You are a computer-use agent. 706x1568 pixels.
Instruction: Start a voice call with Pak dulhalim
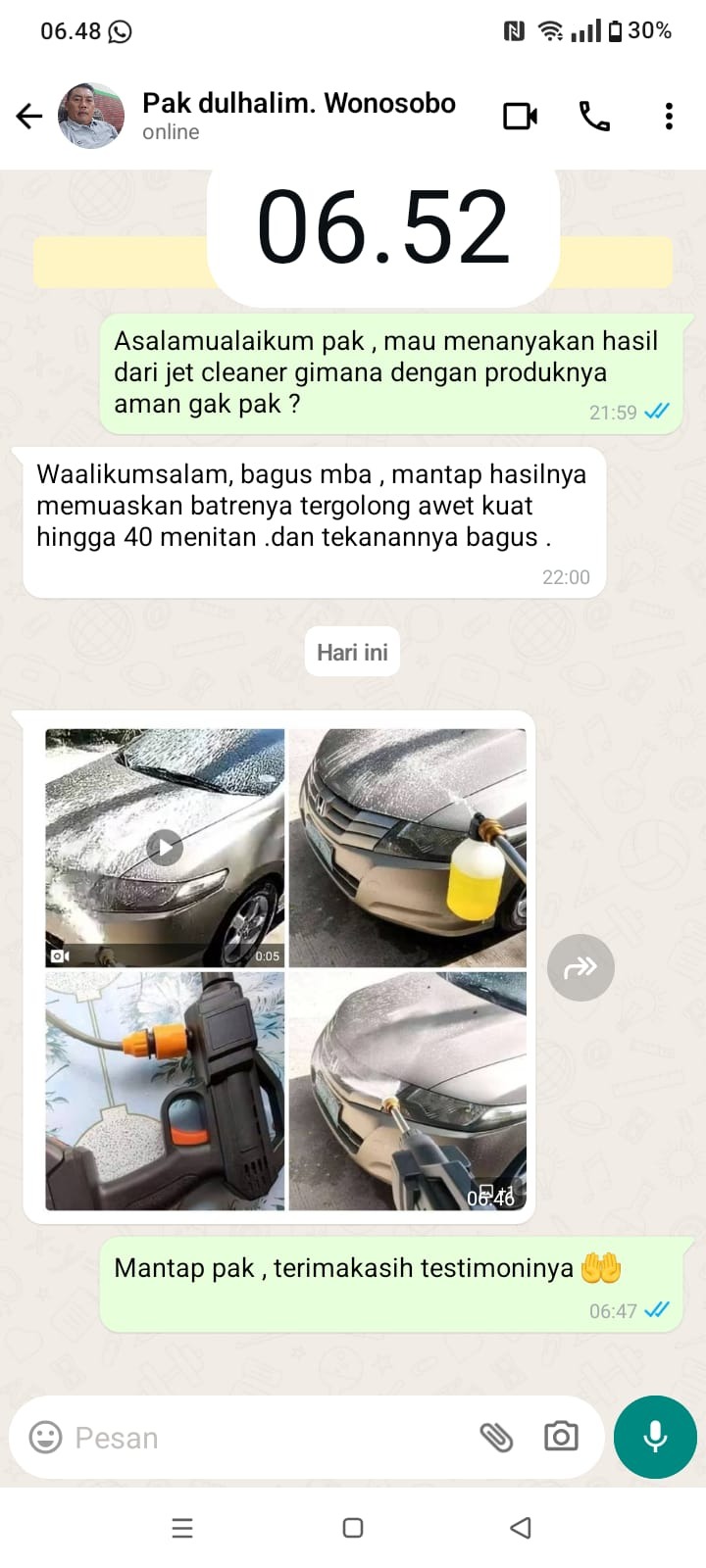click(x=594, y=117)
